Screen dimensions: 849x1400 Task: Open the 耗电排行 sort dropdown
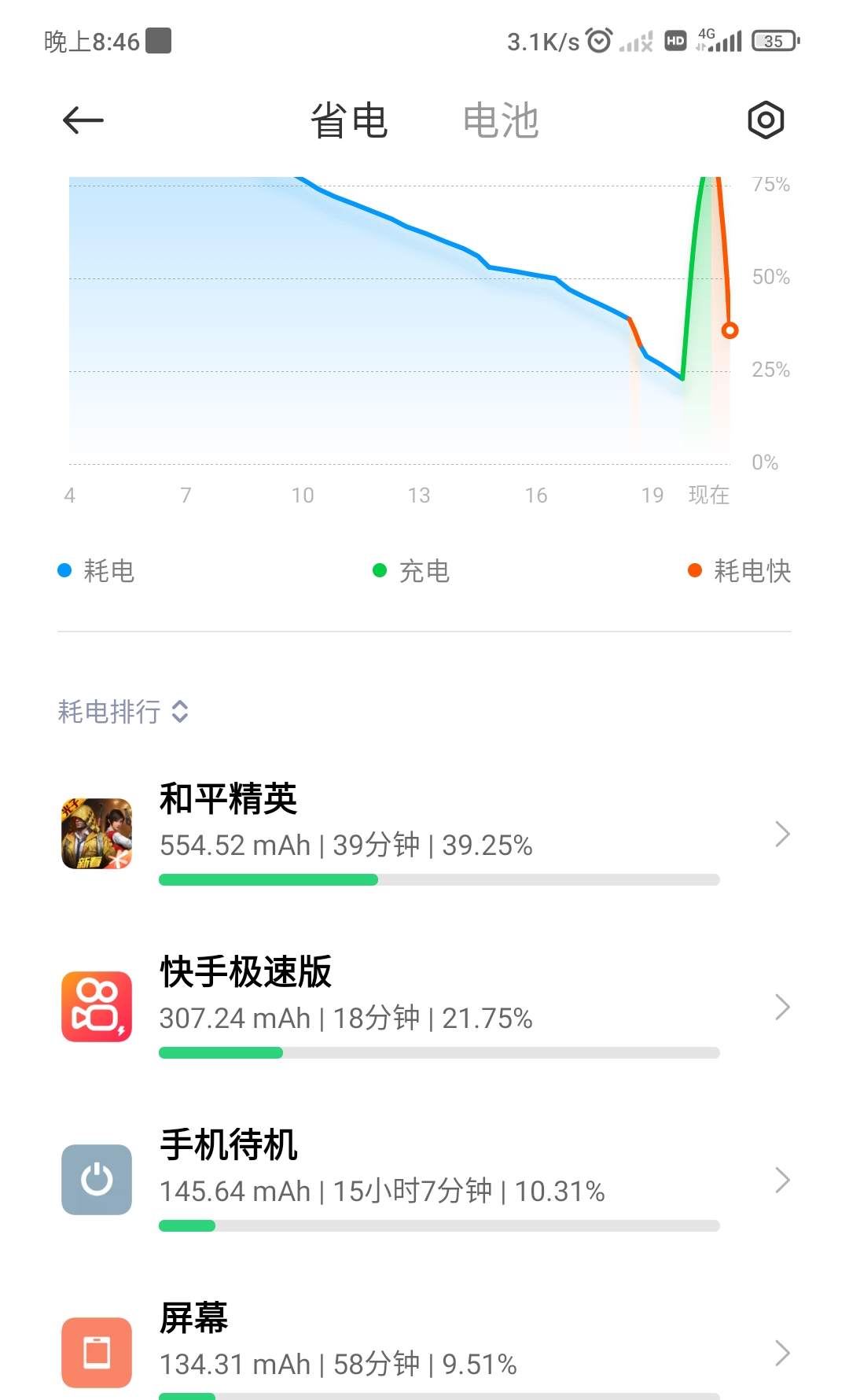coord(123,712)
